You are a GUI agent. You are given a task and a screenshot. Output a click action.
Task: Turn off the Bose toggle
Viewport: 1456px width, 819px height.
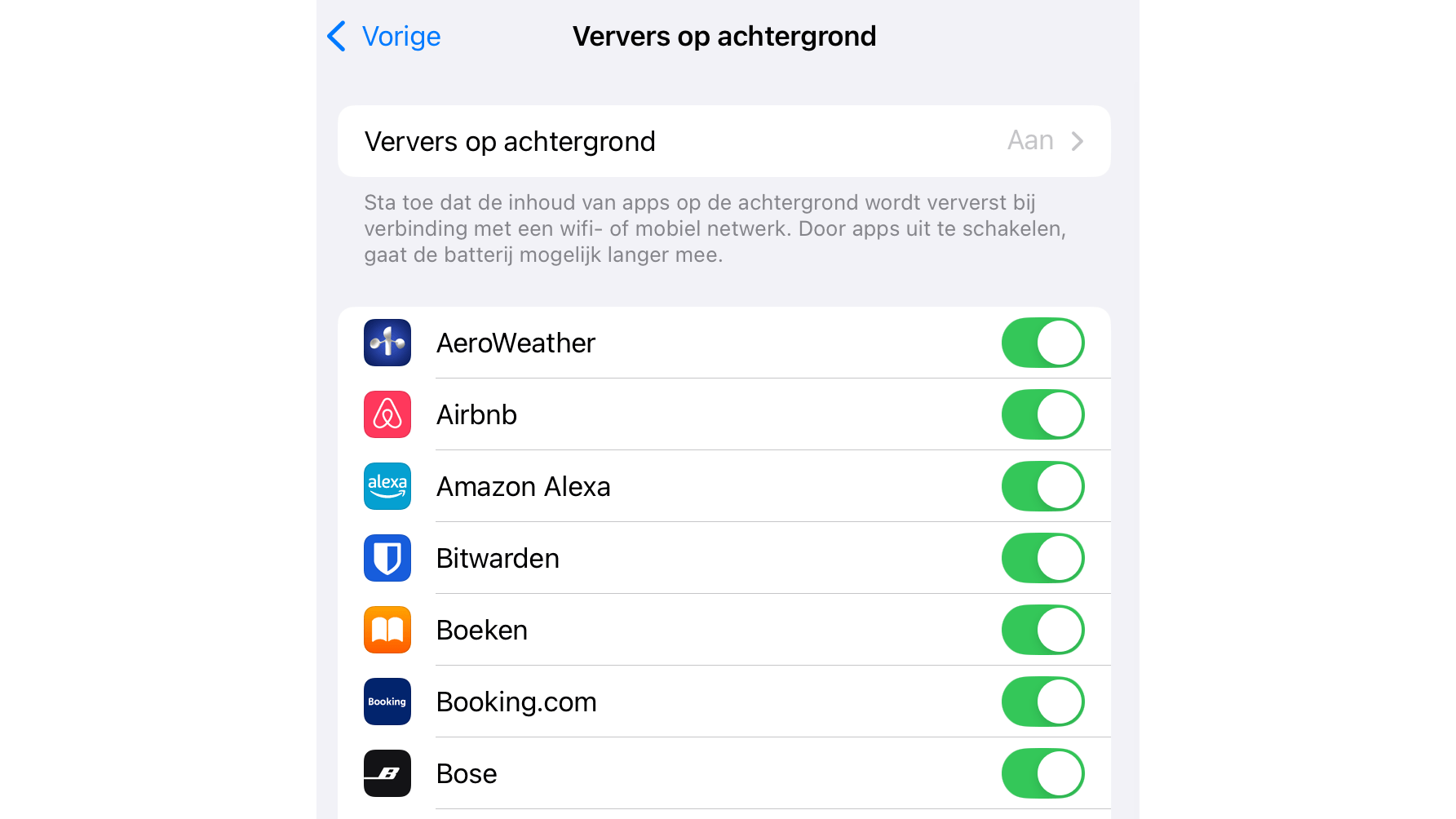[1042, 773]
